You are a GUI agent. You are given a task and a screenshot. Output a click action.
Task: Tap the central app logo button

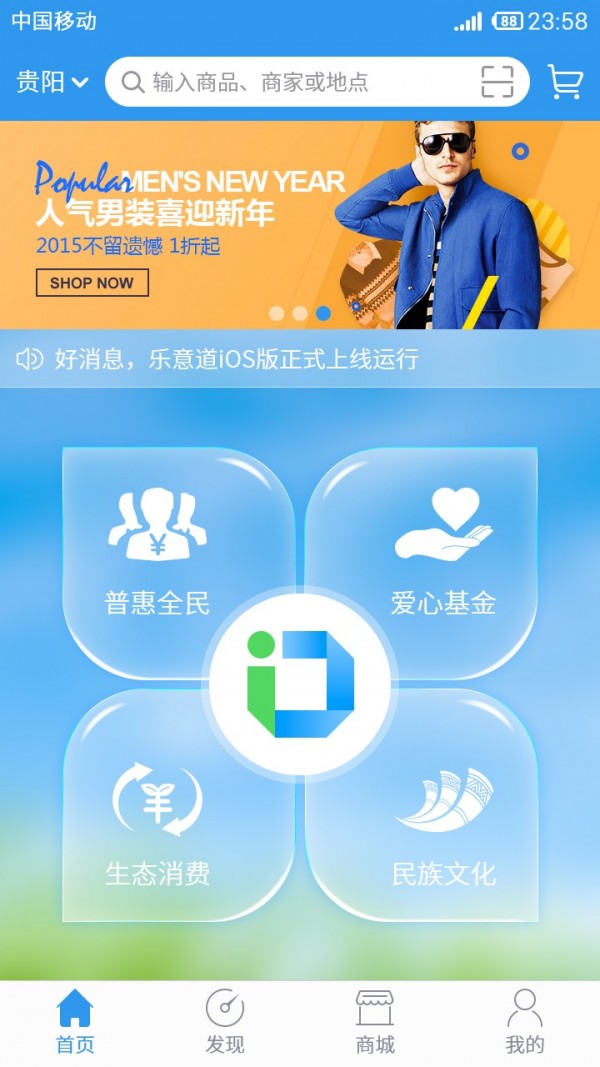click(299, 684)
